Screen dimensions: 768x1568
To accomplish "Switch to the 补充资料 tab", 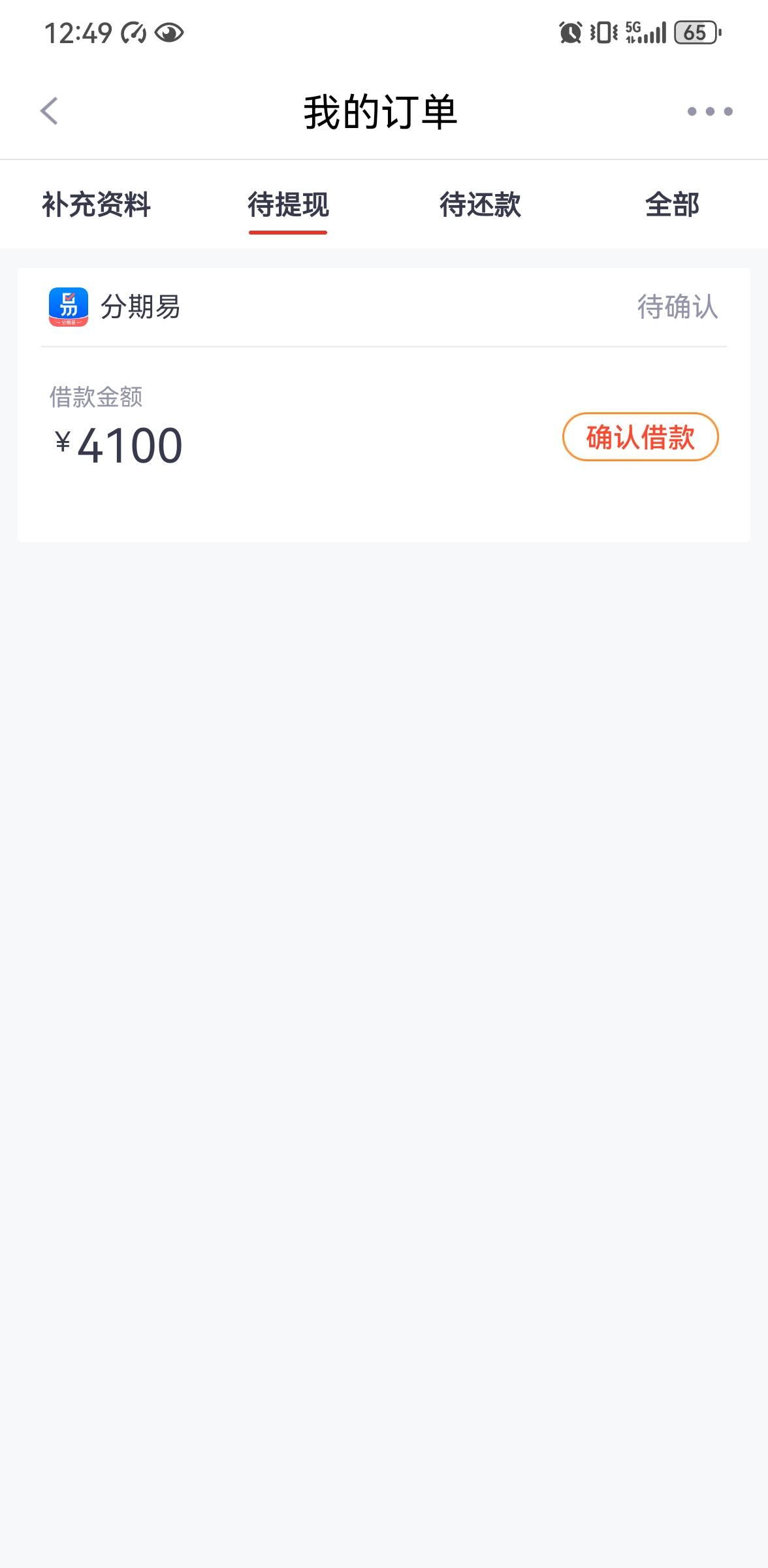I will 96,204.
